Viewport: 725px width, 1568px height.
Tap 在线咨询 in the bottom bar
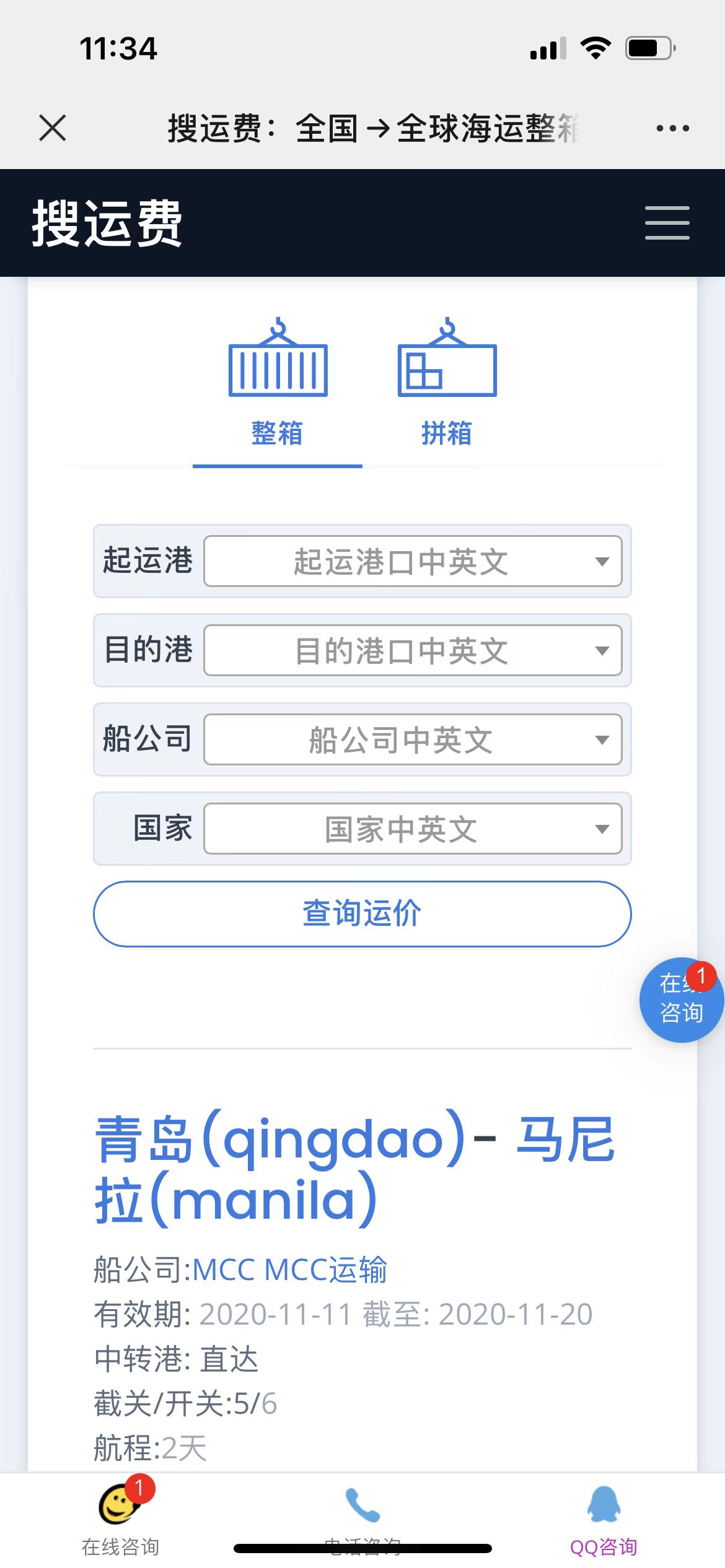(x=120, y=1518)
